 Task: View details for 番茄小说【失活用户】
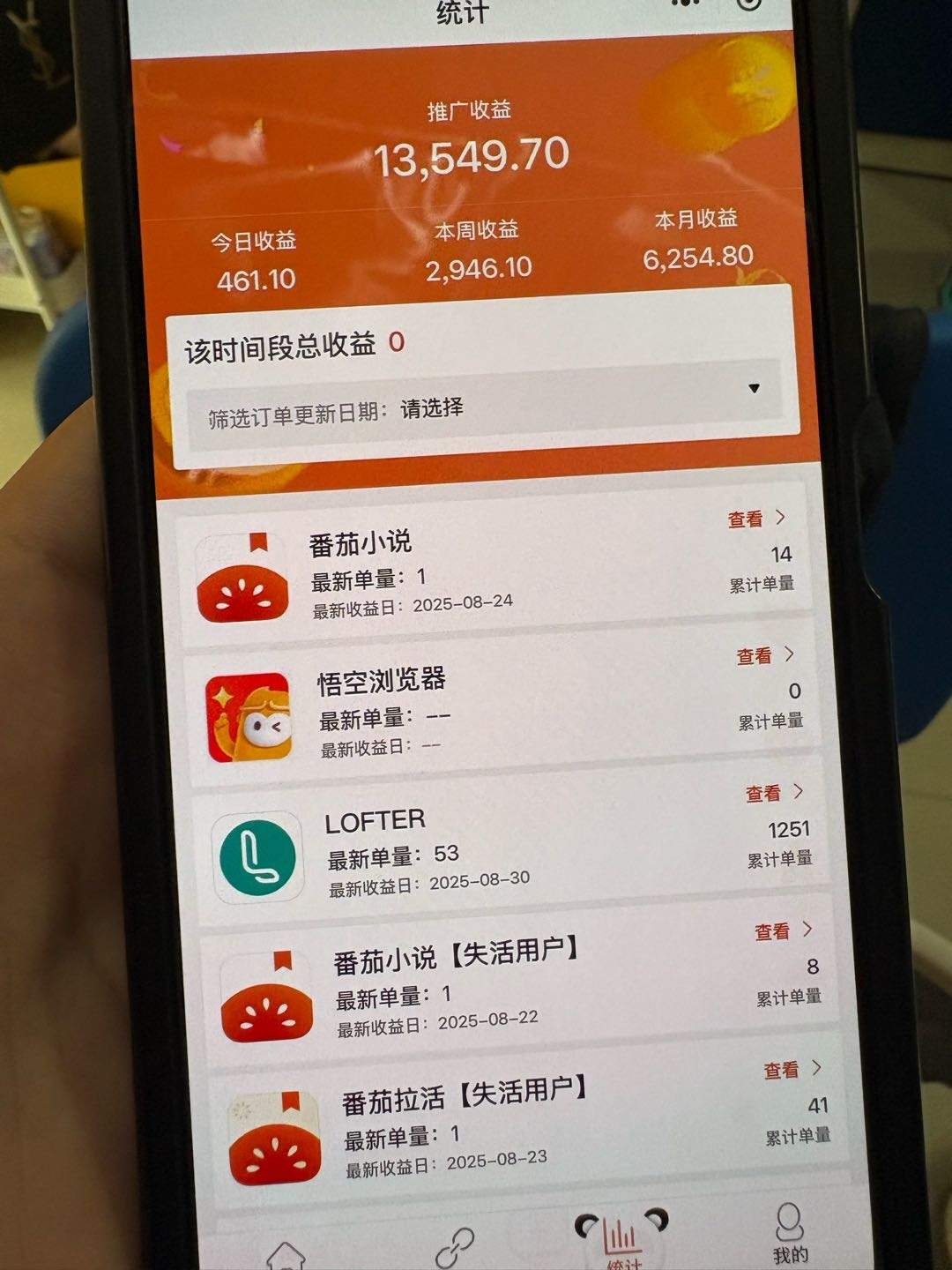[782, 931]
